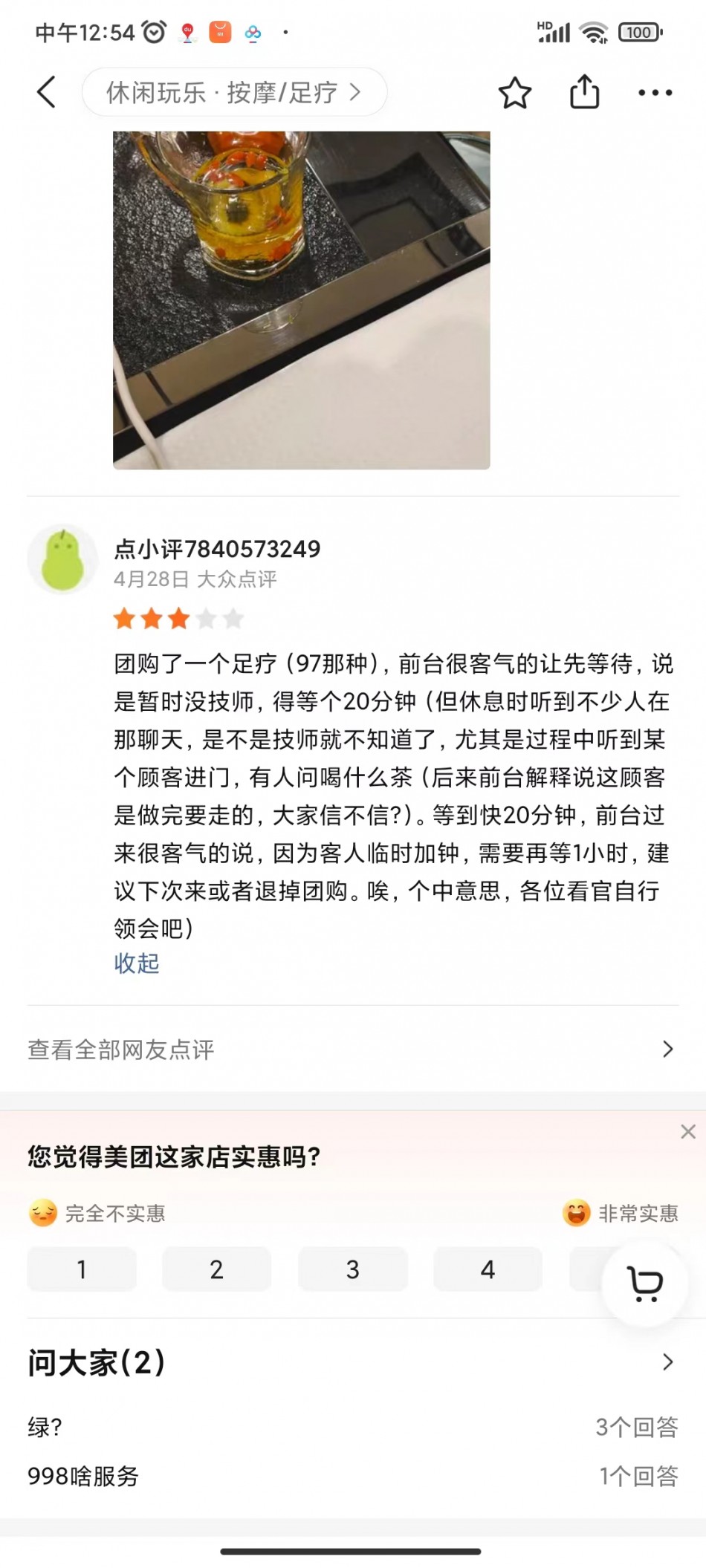Viewport: 706px width, 1568px height.
Task: Favorite this shop with the star
Action: point(514,93)
